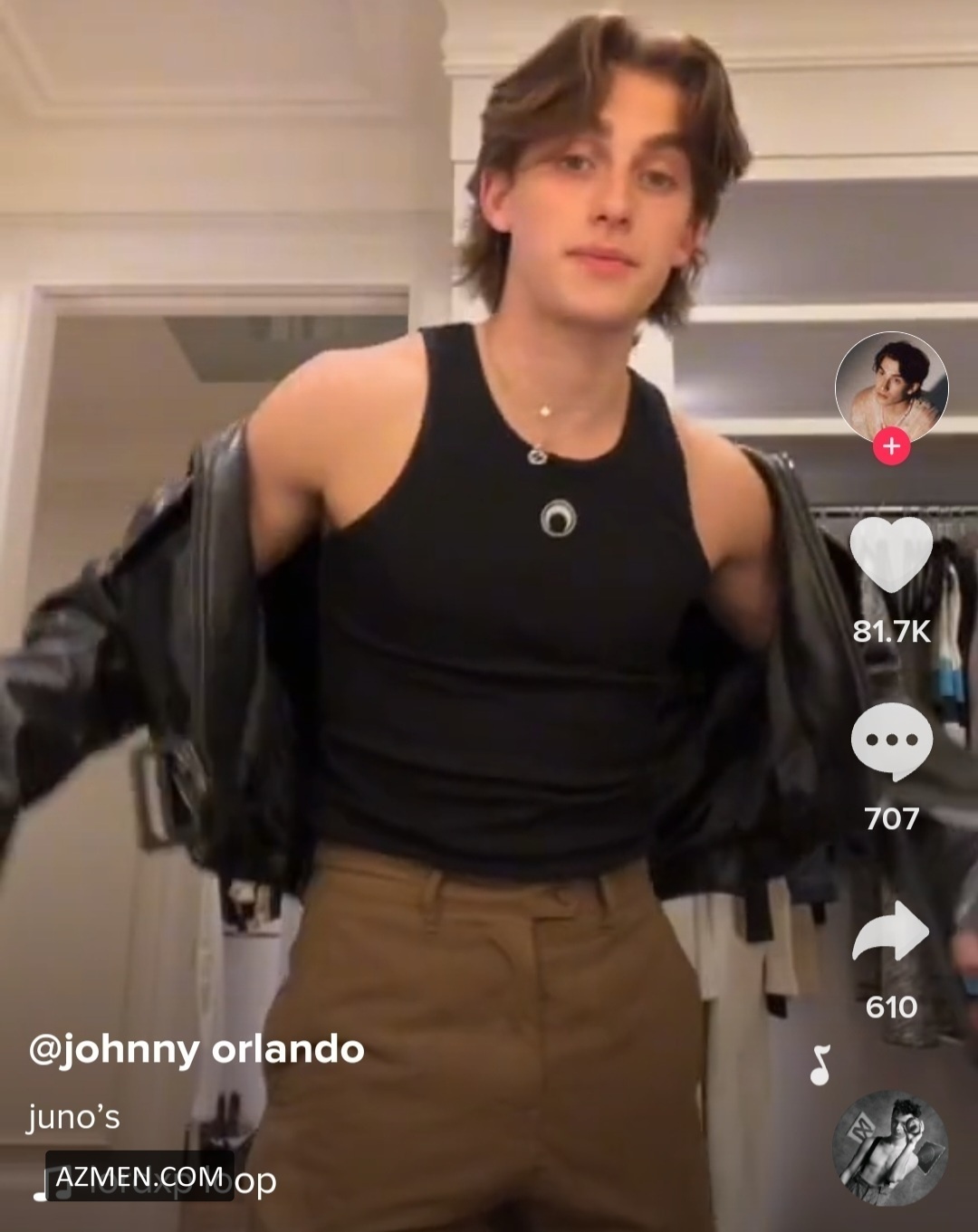
Task: Share the video using the arrow icon
Action: [x=891, y=932]
